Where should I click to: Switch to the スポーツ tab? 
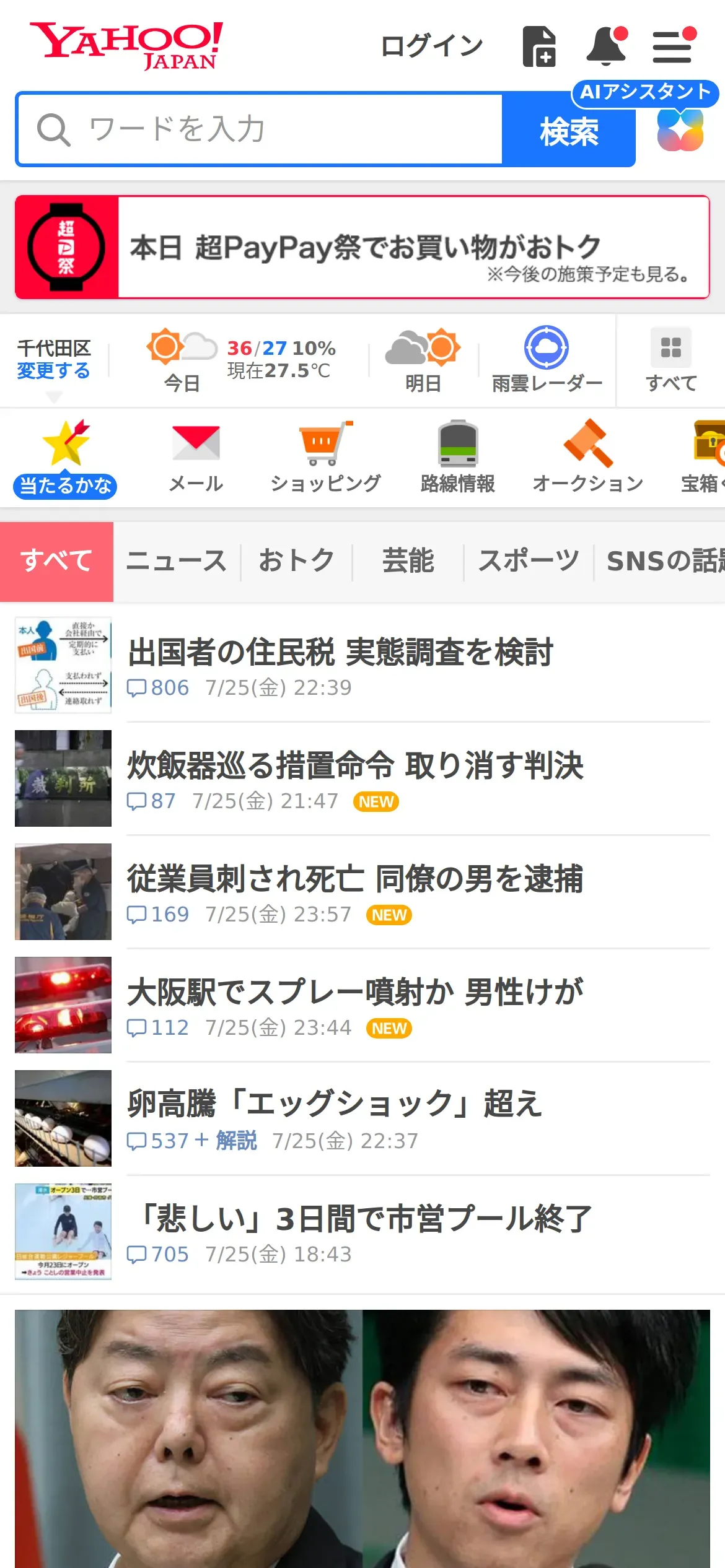click(529, 561)
